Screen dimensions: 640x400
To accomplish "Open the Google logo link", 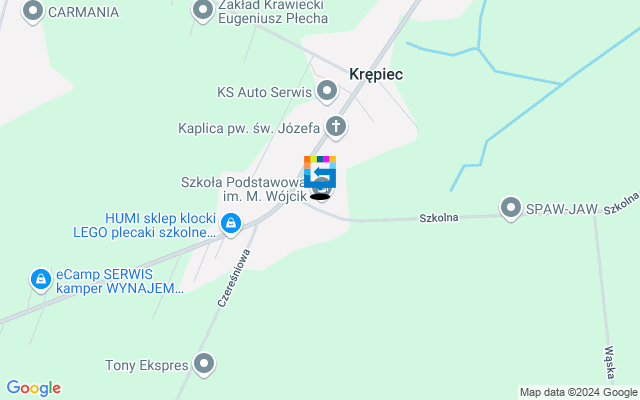I will pos(33,388).
